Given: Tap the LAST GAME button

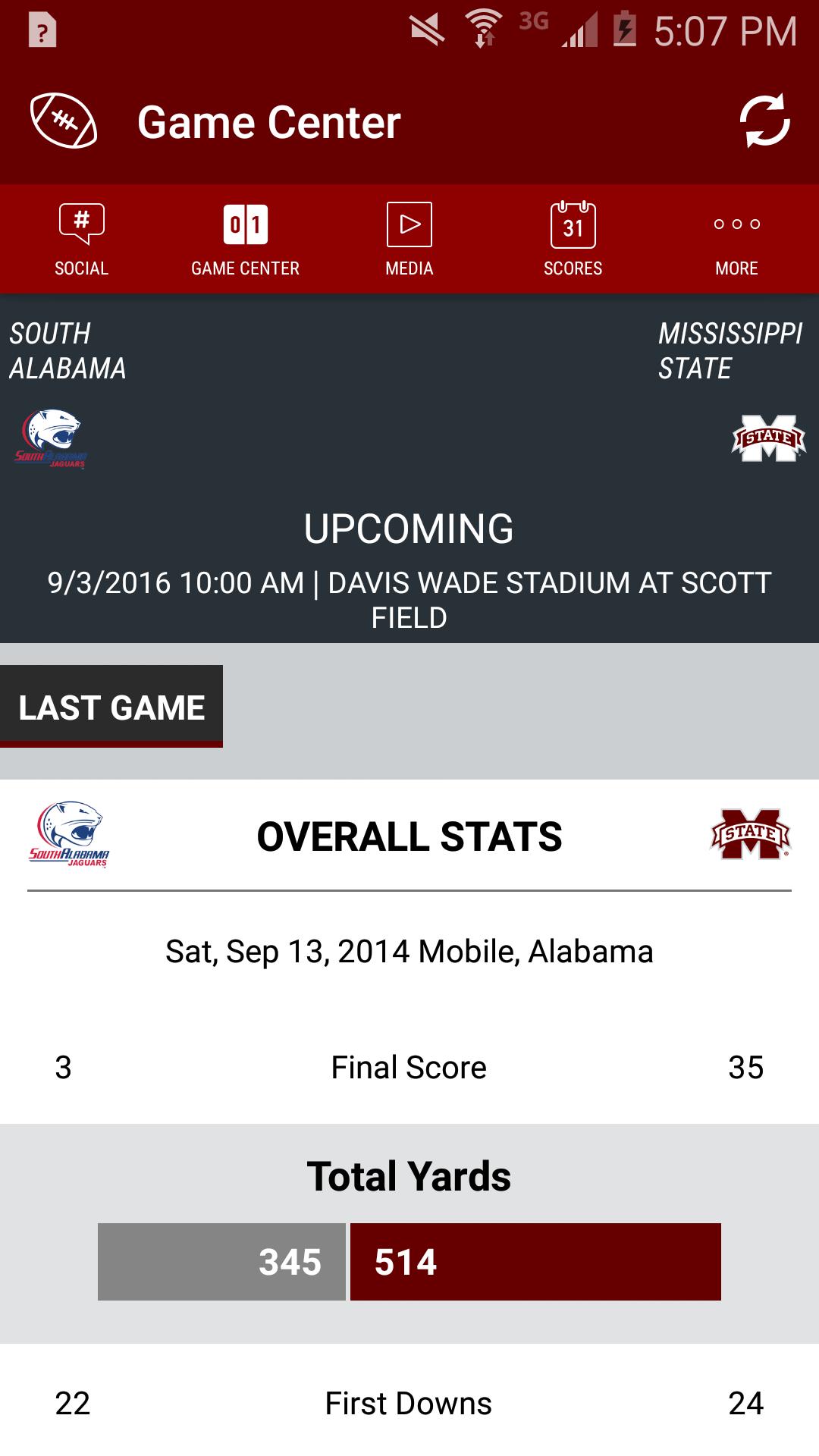Looking at the screenshot, I should click(x=111, y=707).
